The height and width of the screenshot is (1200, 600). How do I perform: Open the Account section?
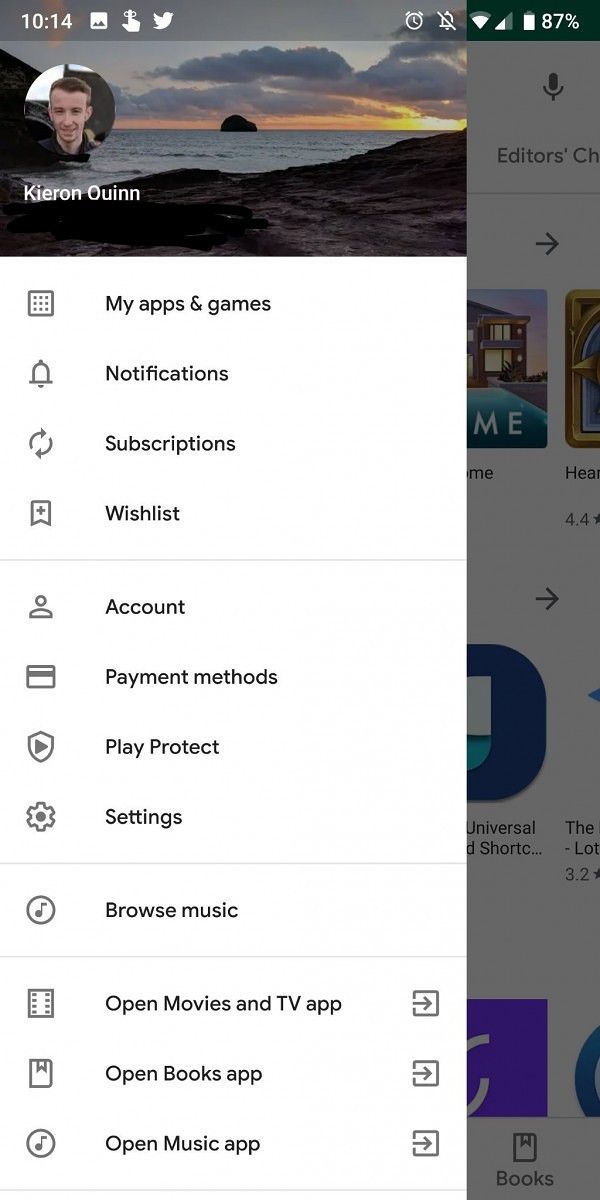pos(233,607)
